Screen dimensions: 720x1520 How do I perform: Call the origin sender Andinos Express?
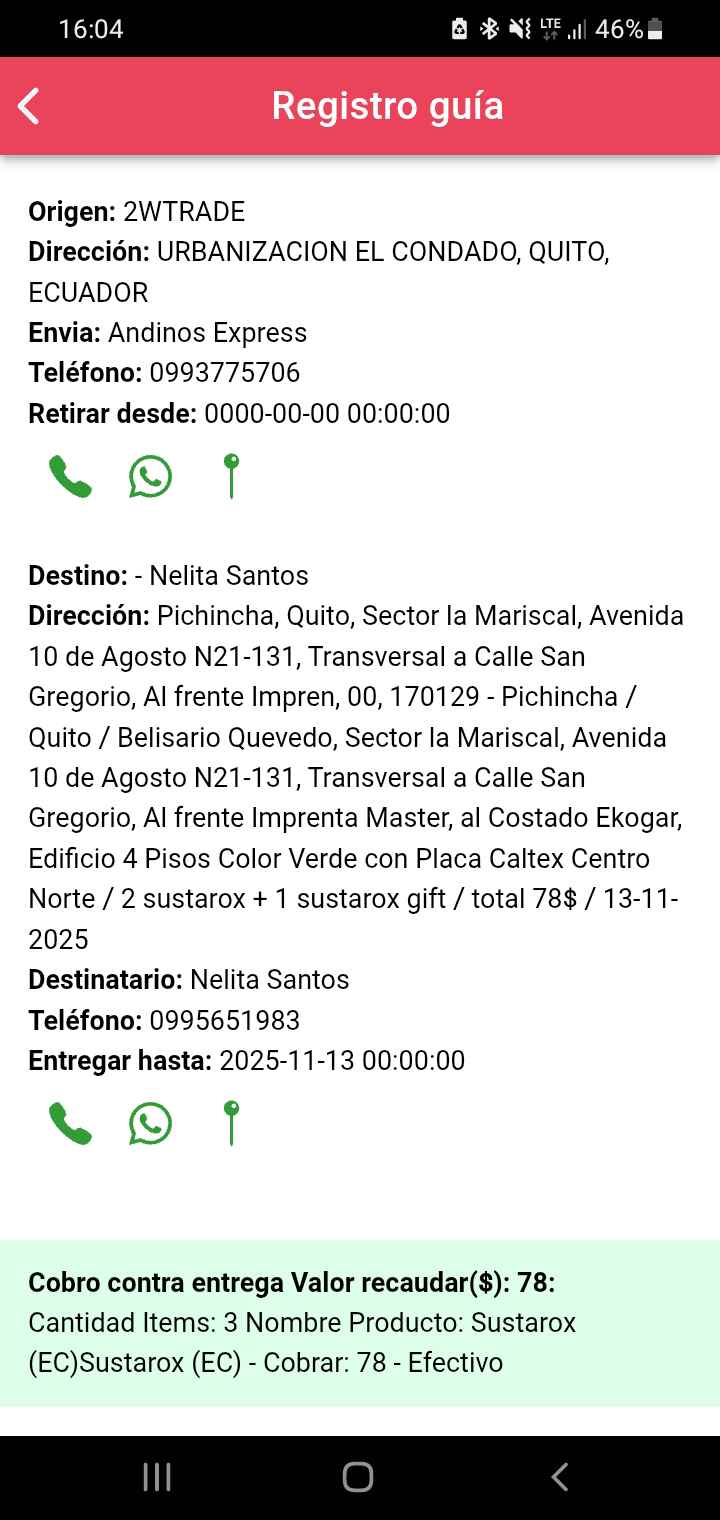coord(70,476)
